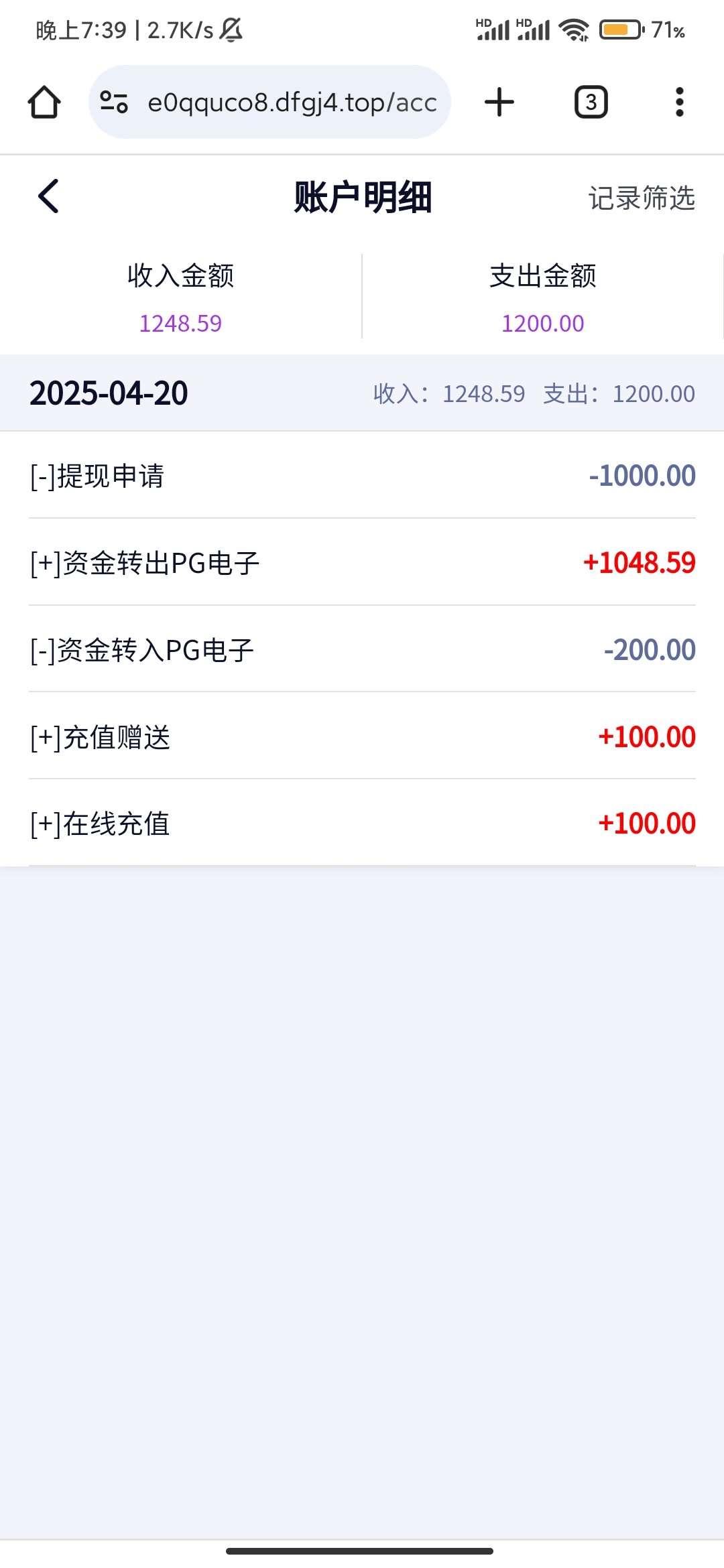Open the 资金转入PG电子 -200.00 record
This screenshot has width=724, height=1568.
(362, 649)
